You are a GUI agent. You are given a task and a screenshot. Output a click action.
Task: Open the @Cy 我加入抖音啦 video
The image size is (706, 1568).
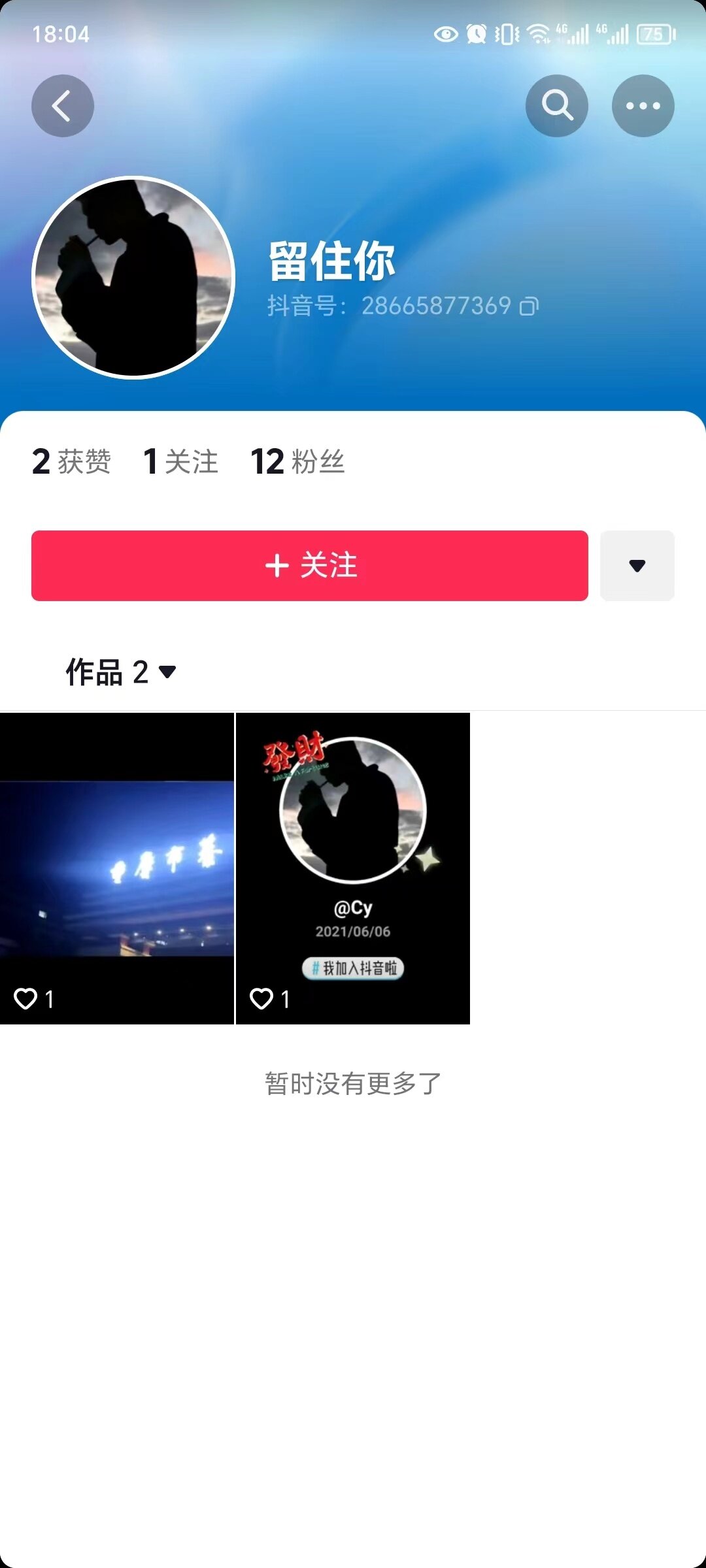point(353,868)
